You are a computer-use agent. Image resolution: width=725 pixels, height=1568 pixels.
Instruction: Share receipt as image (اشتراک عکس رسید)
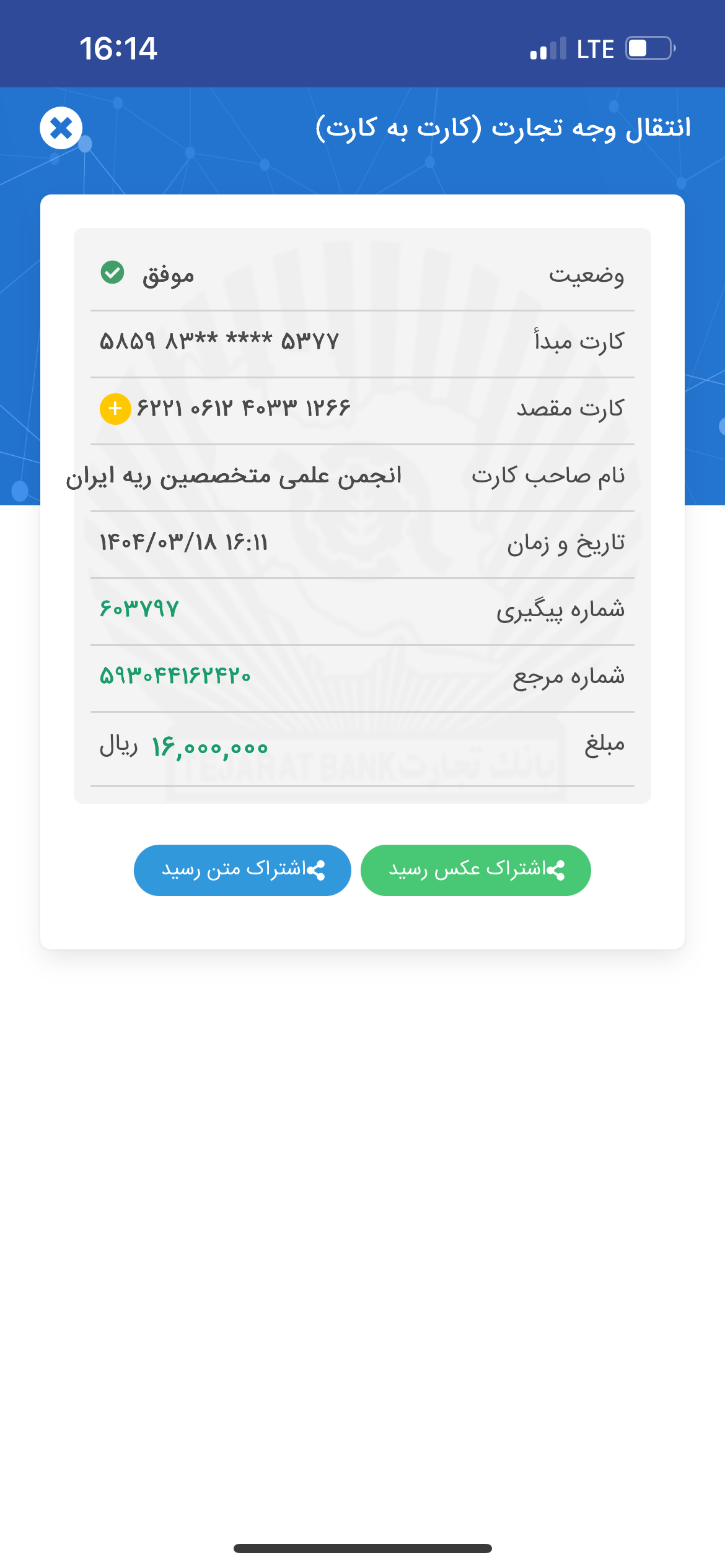(475, 870)
